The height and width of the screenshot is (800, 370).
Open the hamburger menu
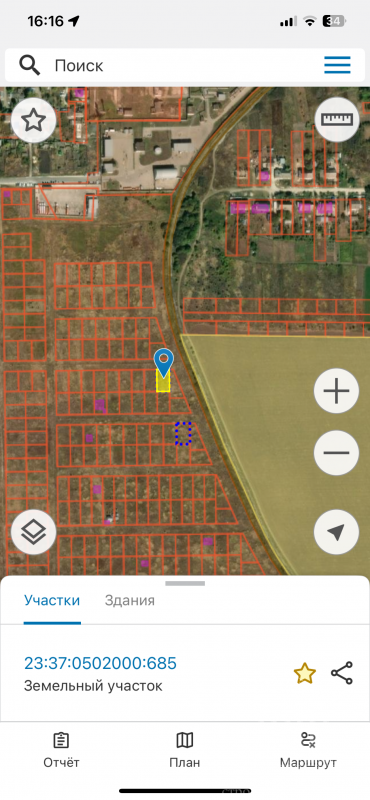(x=337, y=65)
